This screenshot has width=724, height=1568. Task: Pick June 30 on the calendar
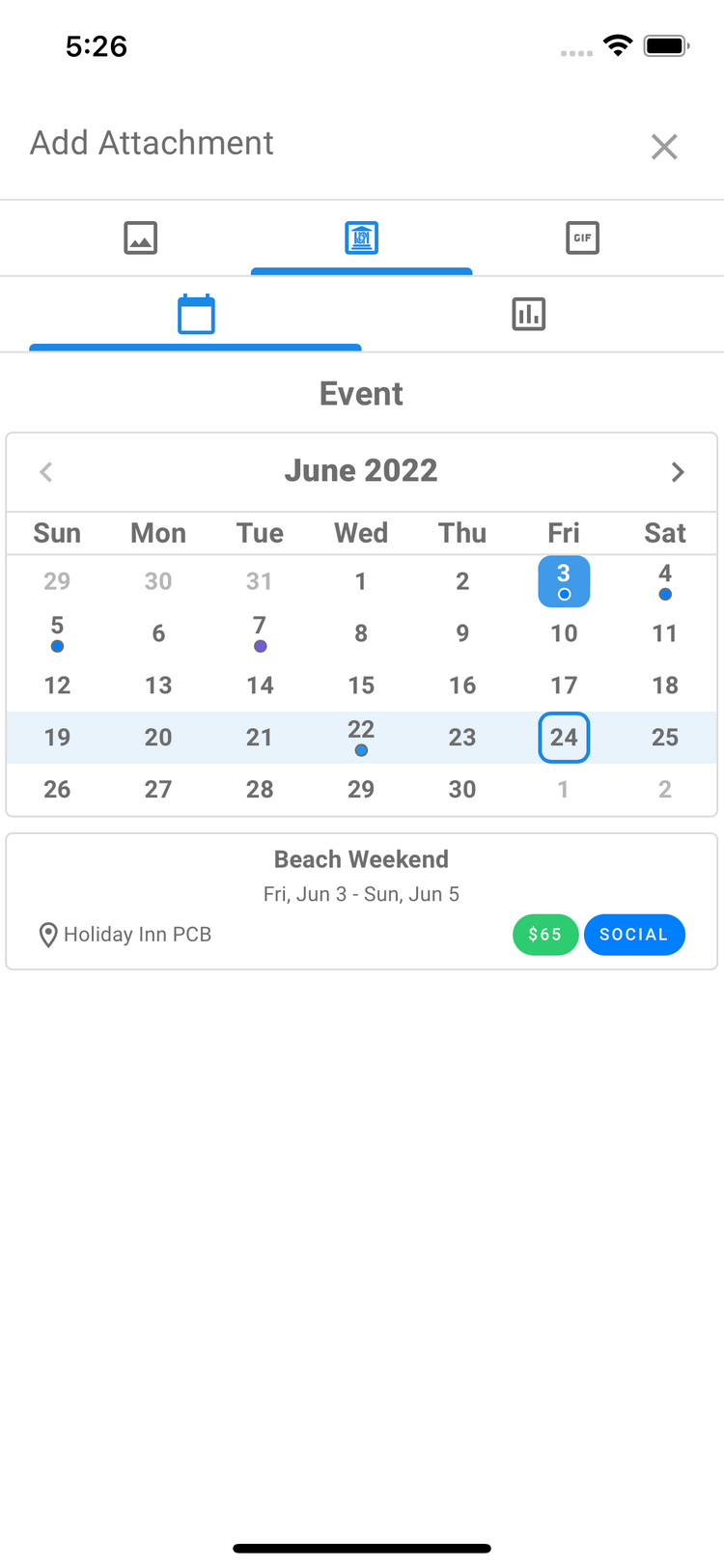click(462, 790)
